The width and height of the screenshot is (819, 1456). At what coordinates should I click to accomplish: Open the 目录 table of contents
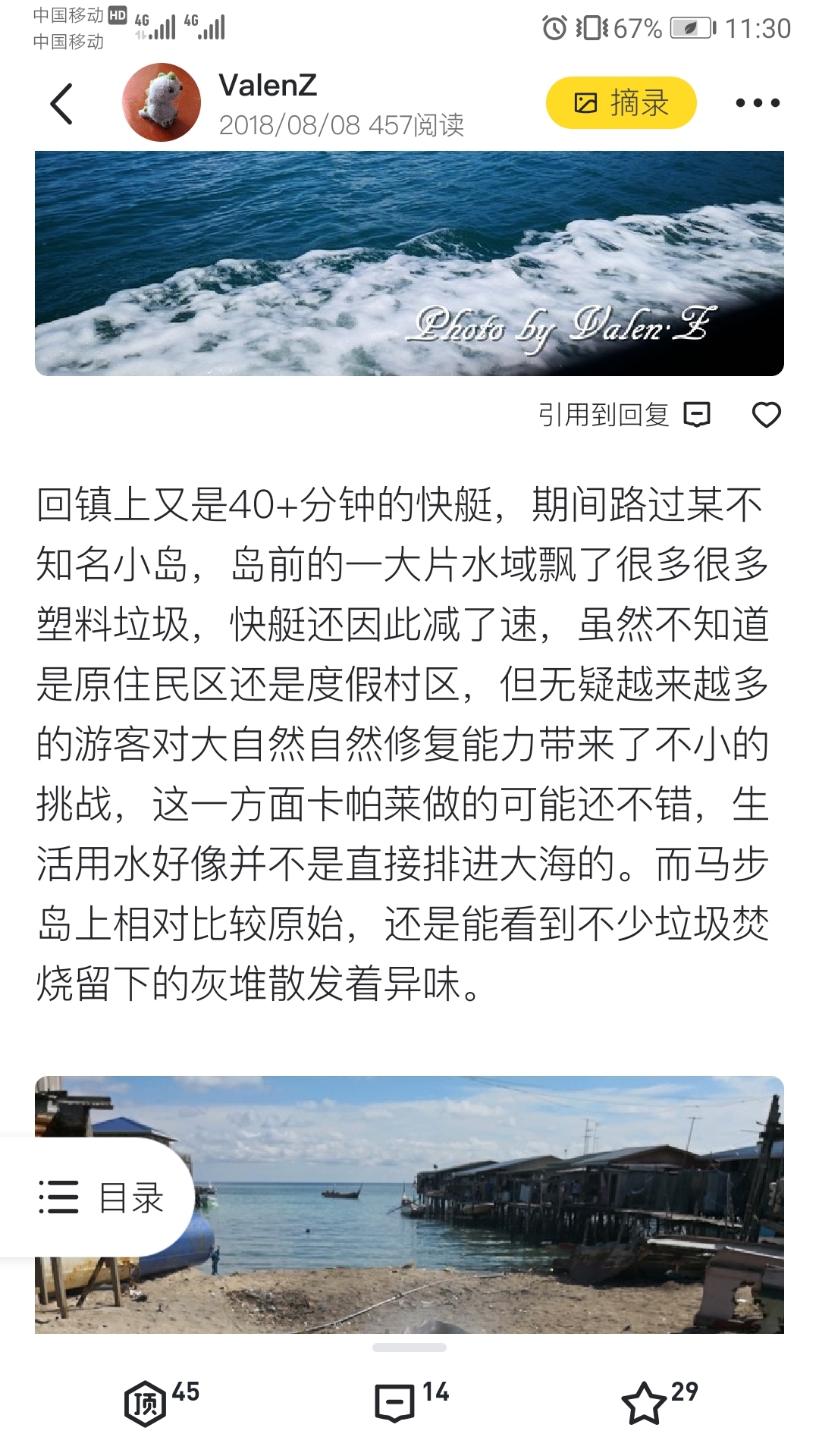pos(102,1197)
